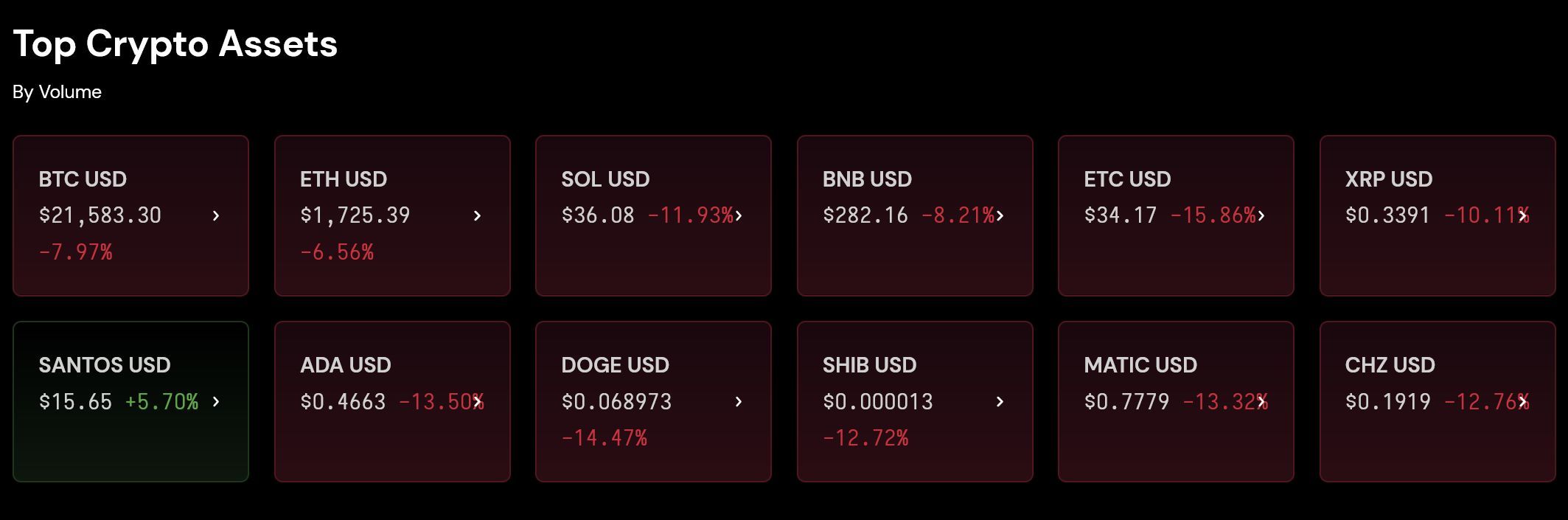Image resolution: width=1568 pixels, height=520 pixels.
Task: Select the SOL USD card
Action: 653,215
